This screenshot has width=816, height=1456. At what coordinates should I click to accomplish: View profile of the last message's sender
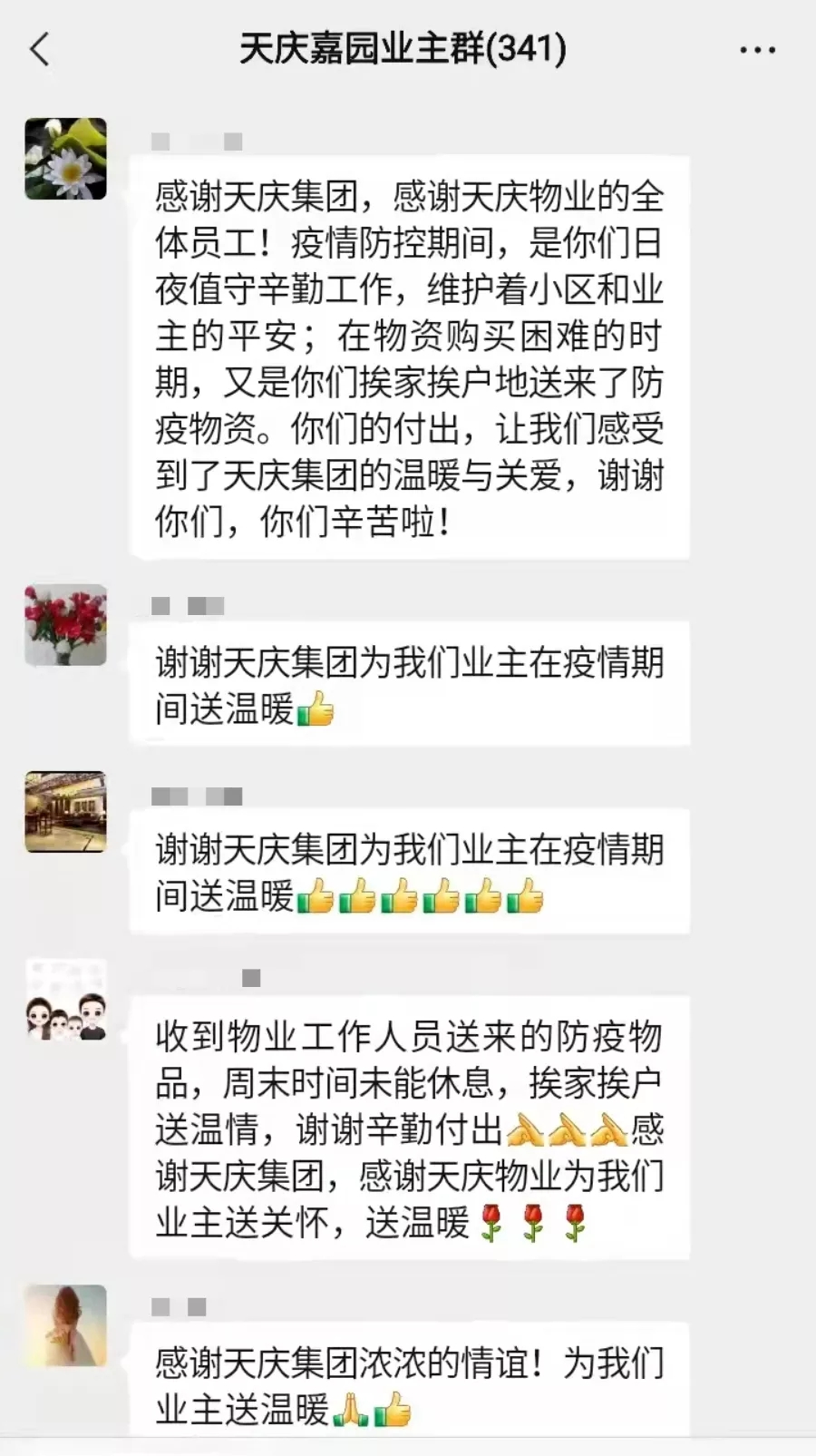tap(65, 1325)
